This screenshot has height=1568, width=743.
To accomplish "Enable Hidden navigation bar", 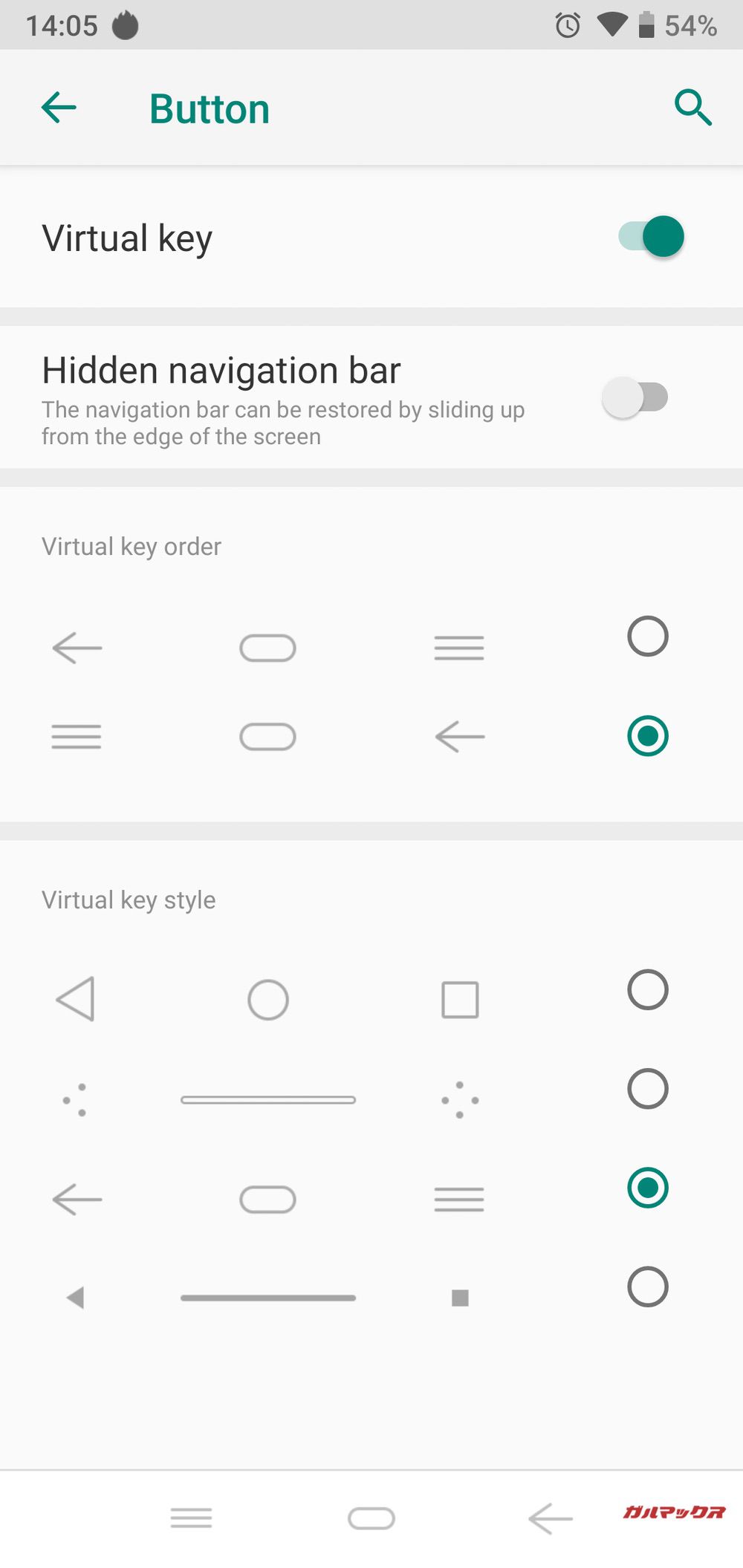I will point(635,397).
